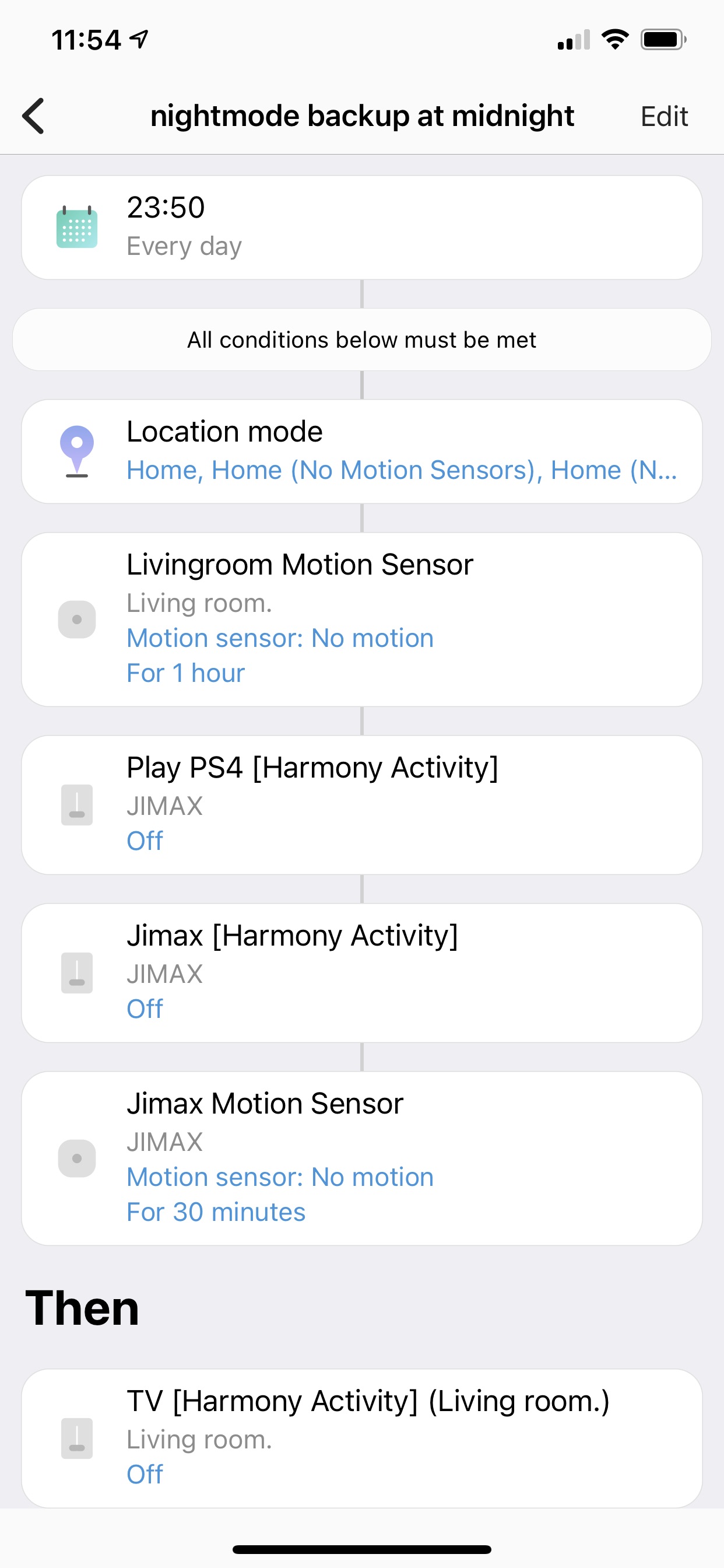Tap the All conditions below must be met bar
Screen dimensions: 724x1568
point(362,339)
